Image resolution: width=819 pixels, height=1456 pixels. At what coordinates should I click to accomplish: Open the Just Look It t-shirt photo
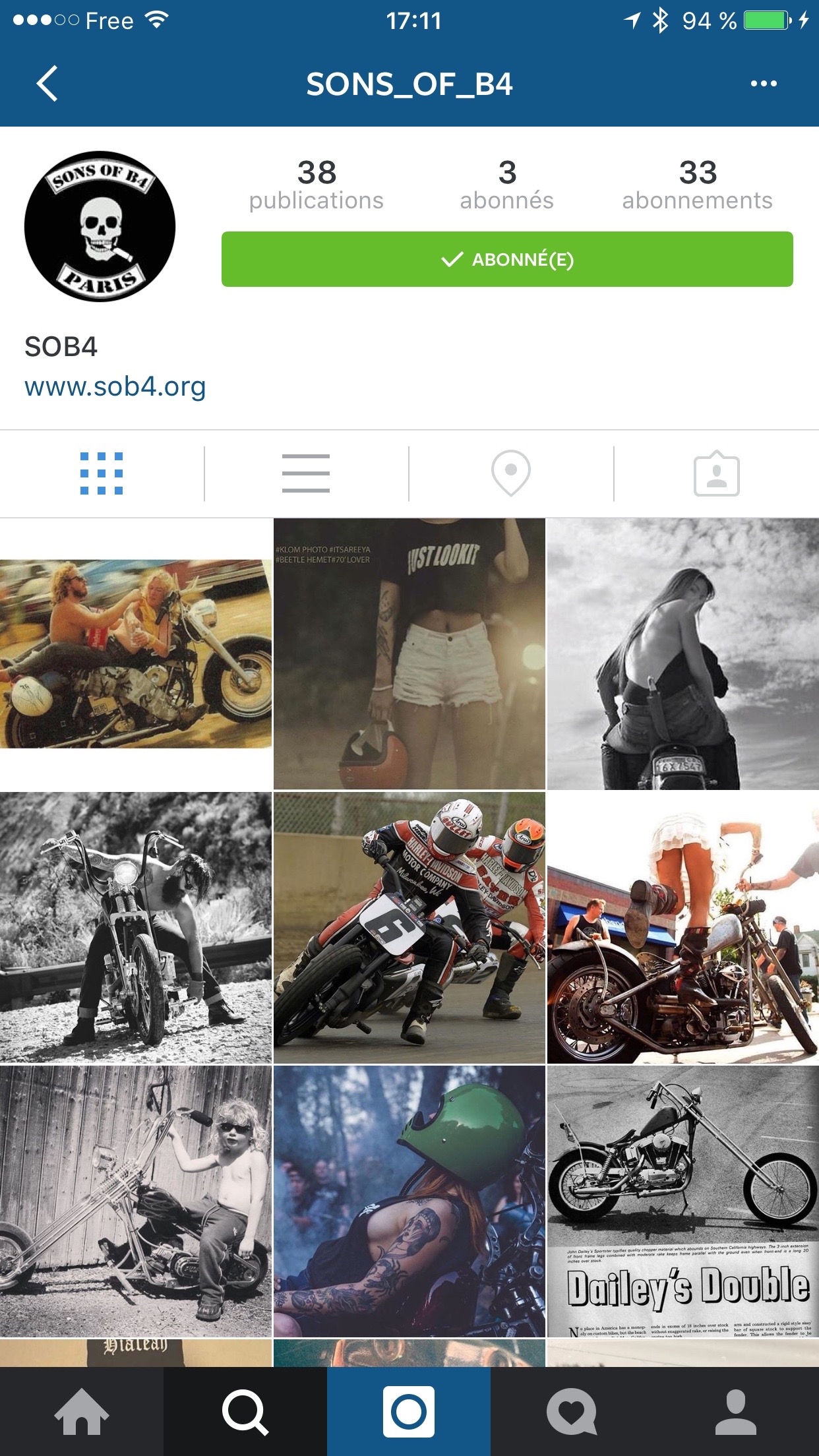point(409,654)
